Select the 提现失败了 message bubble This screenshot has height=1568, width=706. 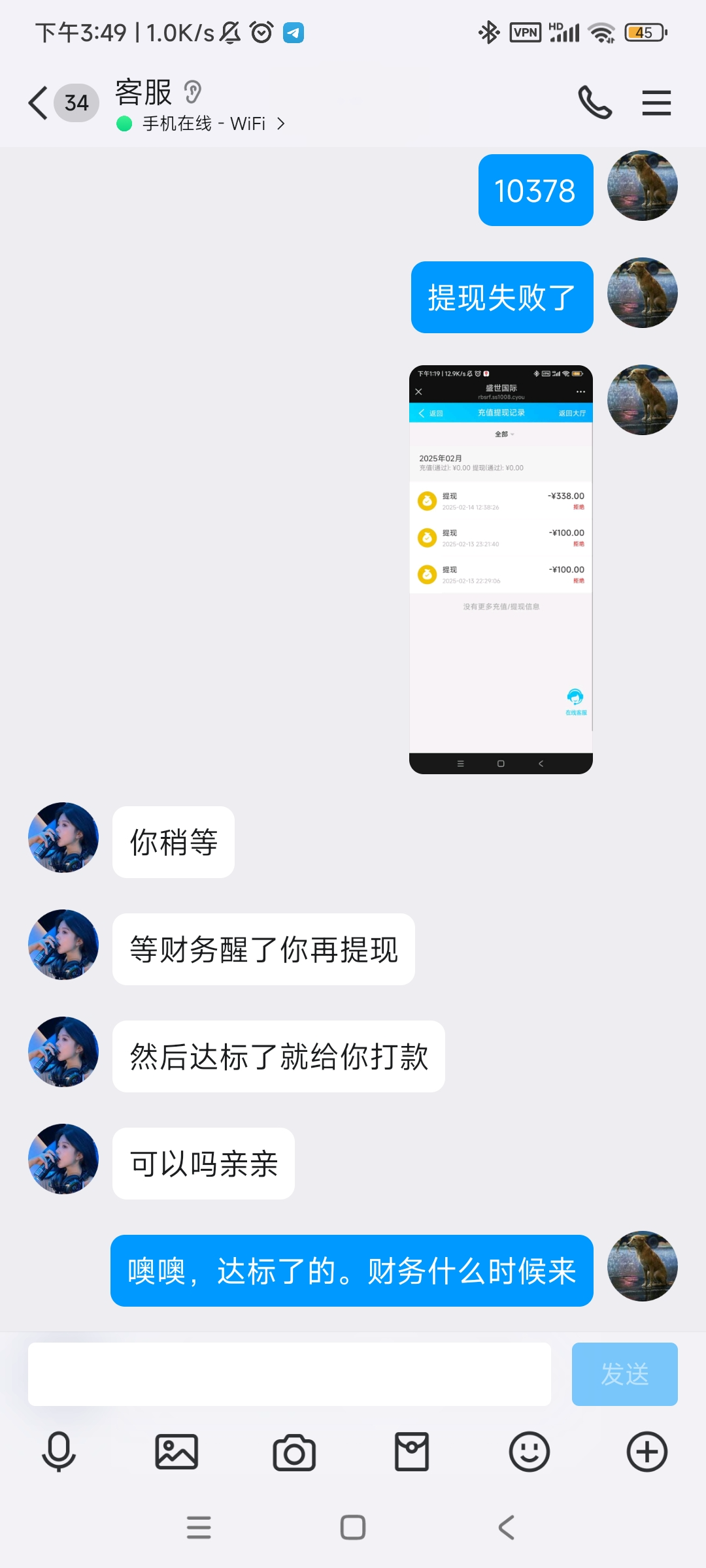click(x=501, y=296)
